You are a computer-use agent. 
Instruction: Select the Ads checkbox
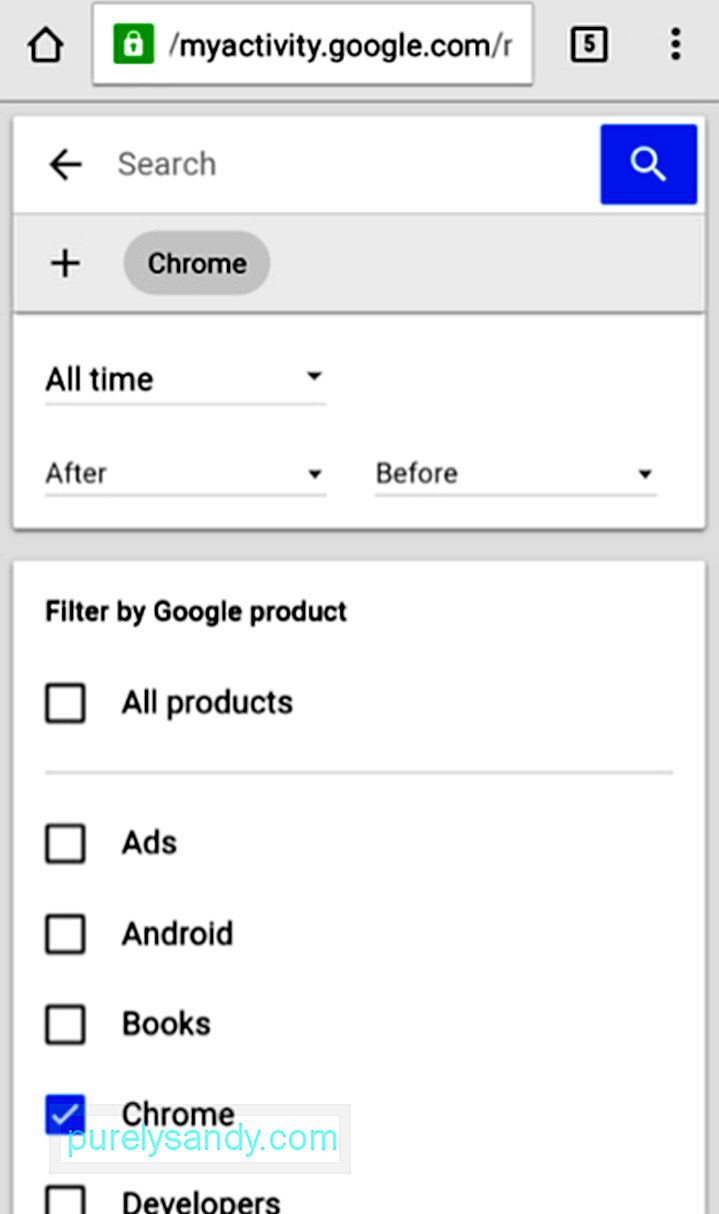65,844
